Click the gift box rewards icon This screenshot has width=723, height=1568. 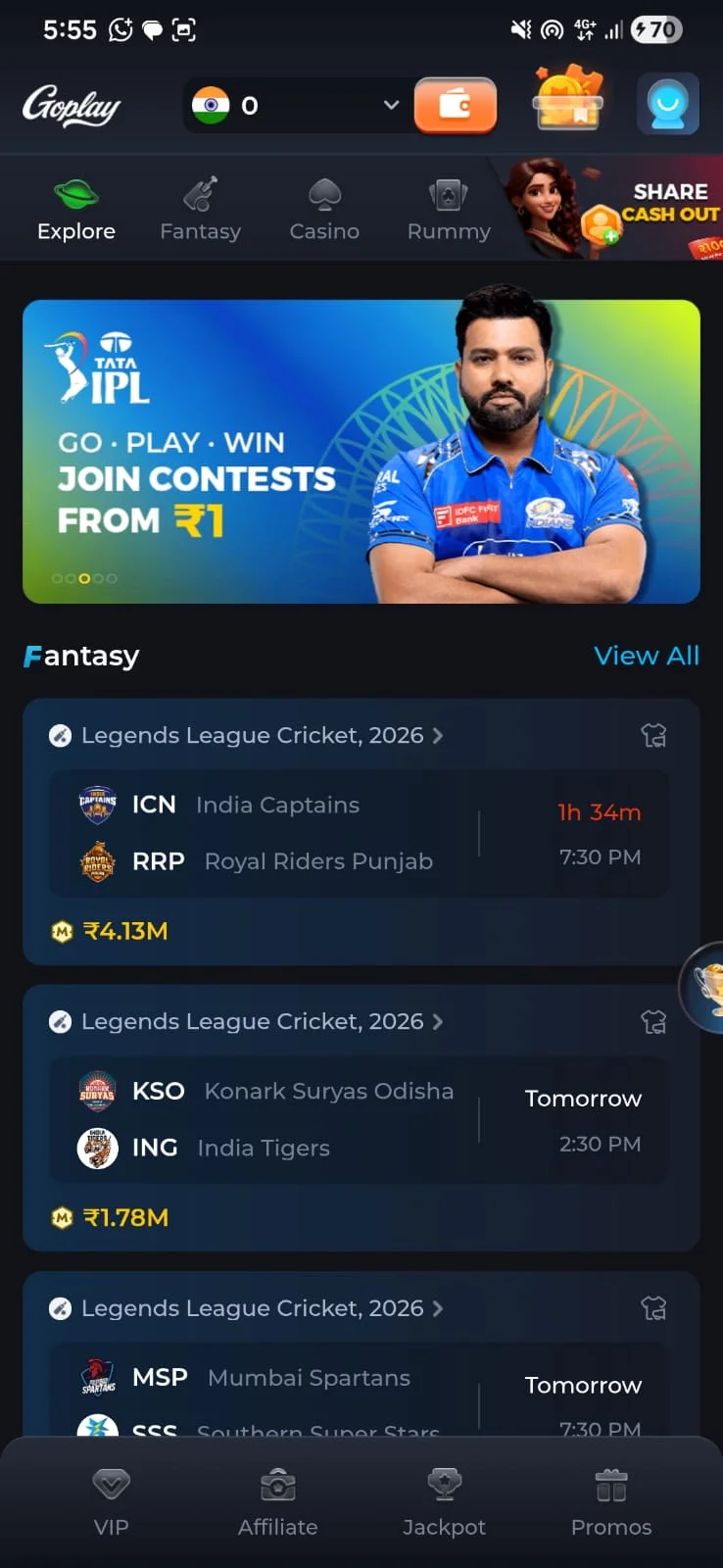tap(568, 102)
